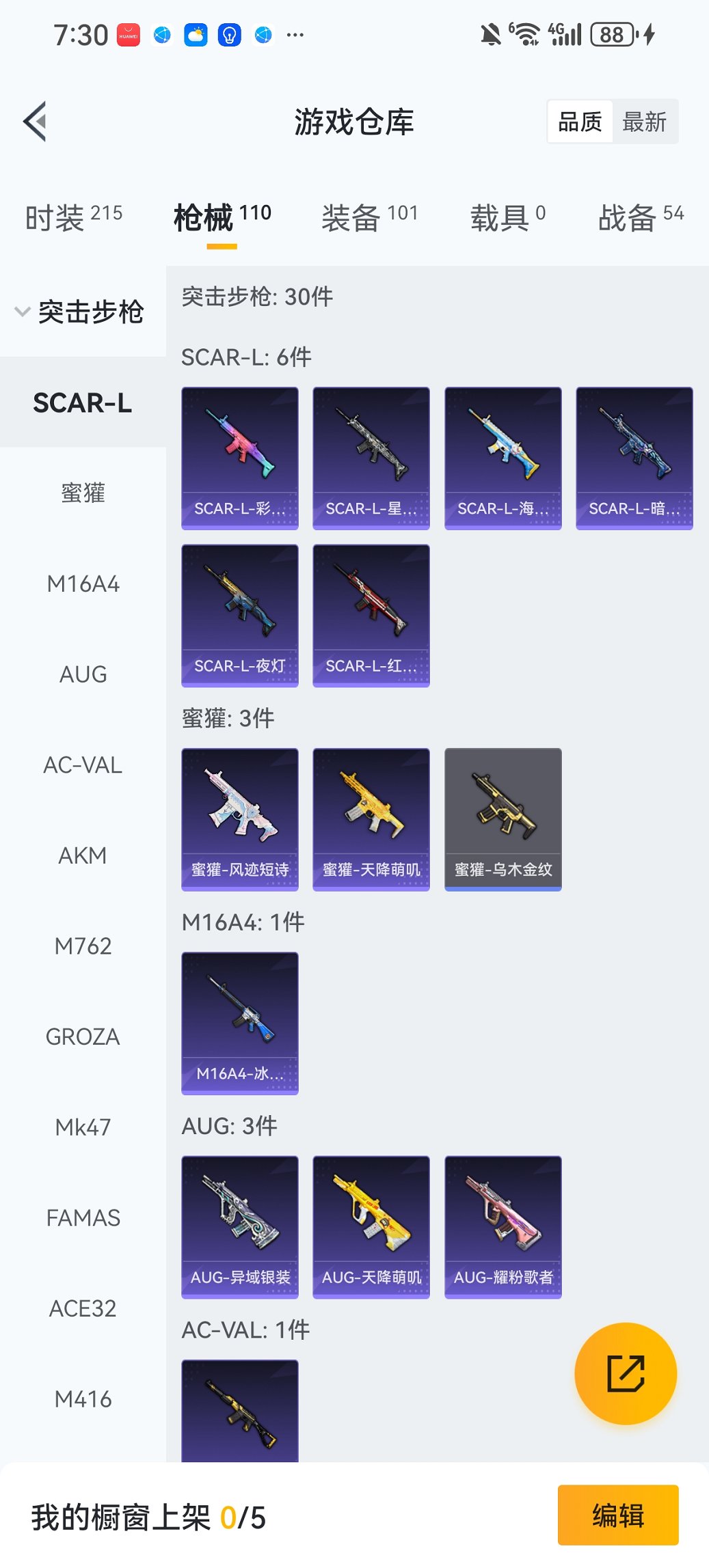View the 蜜獾-乌木金纹 skin
The width and height of the screenshot is (709, 1568).
tap(503, 819)
